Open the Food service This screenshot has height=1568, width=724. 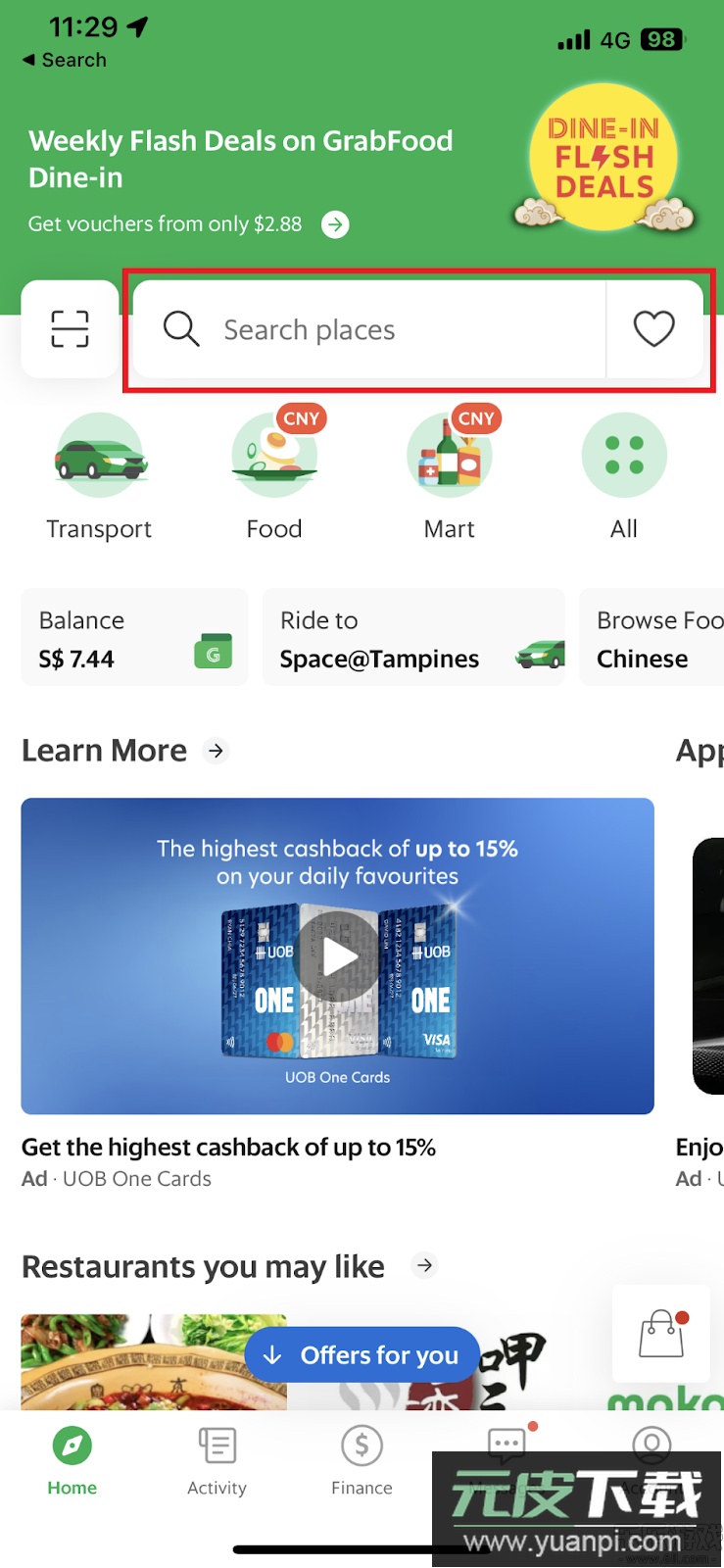[274, 475]
